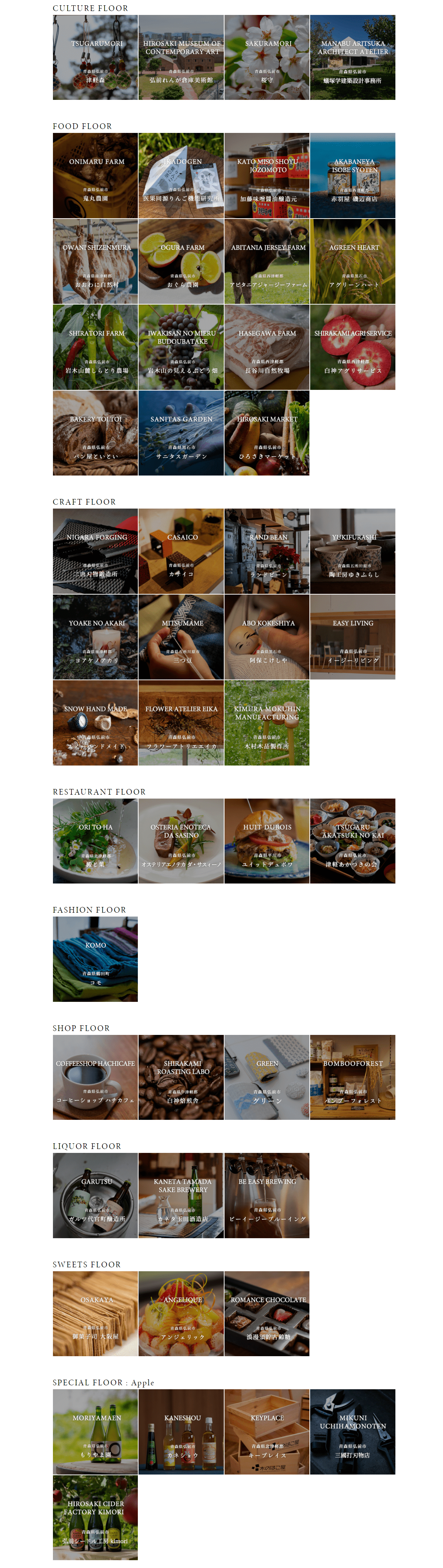Open Onimaru Farm in Food Floor
443x1568 pixels.
(x=95, y=176)
